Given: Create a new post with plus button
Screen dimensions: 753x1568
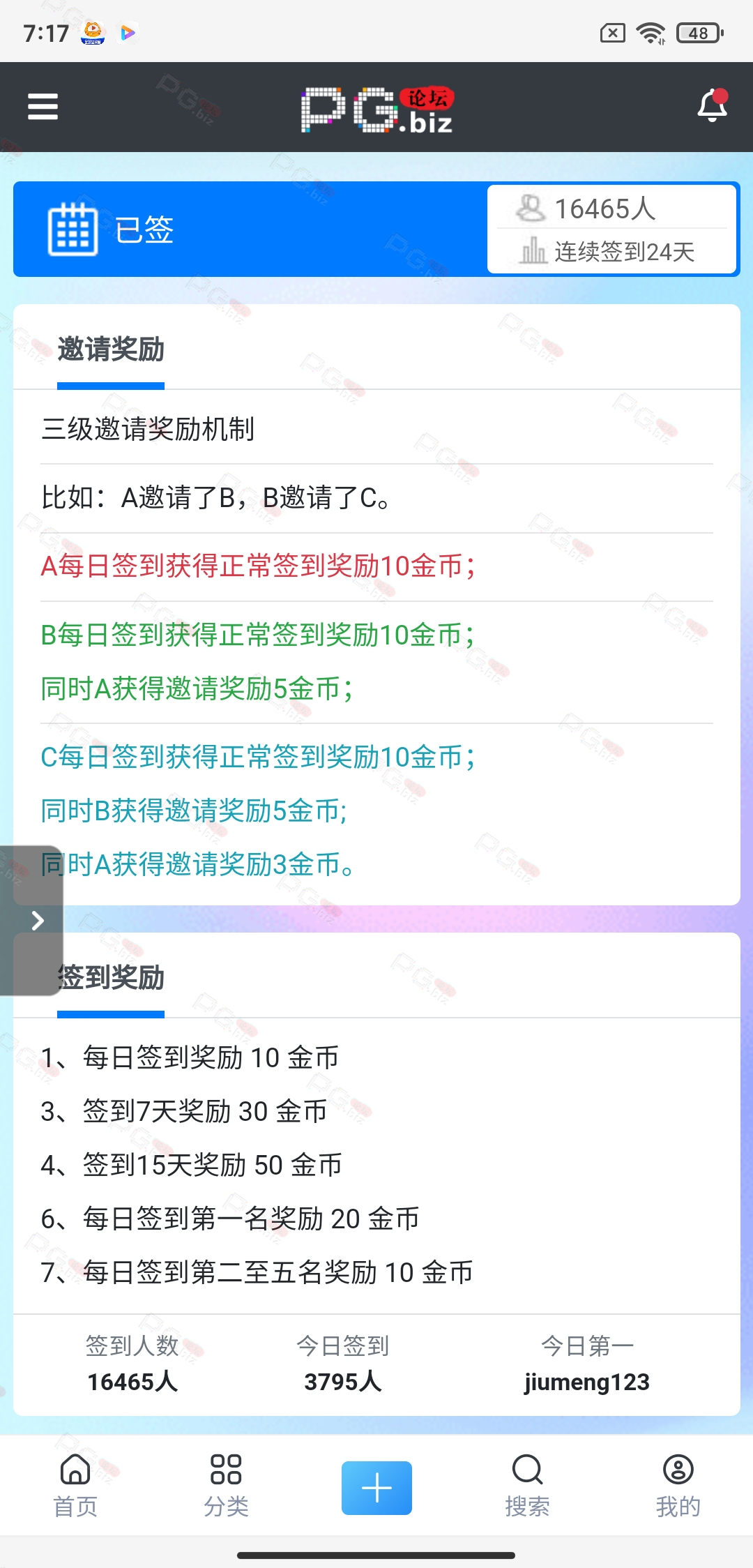Looking at the screenshot, I should [376, 1487].
